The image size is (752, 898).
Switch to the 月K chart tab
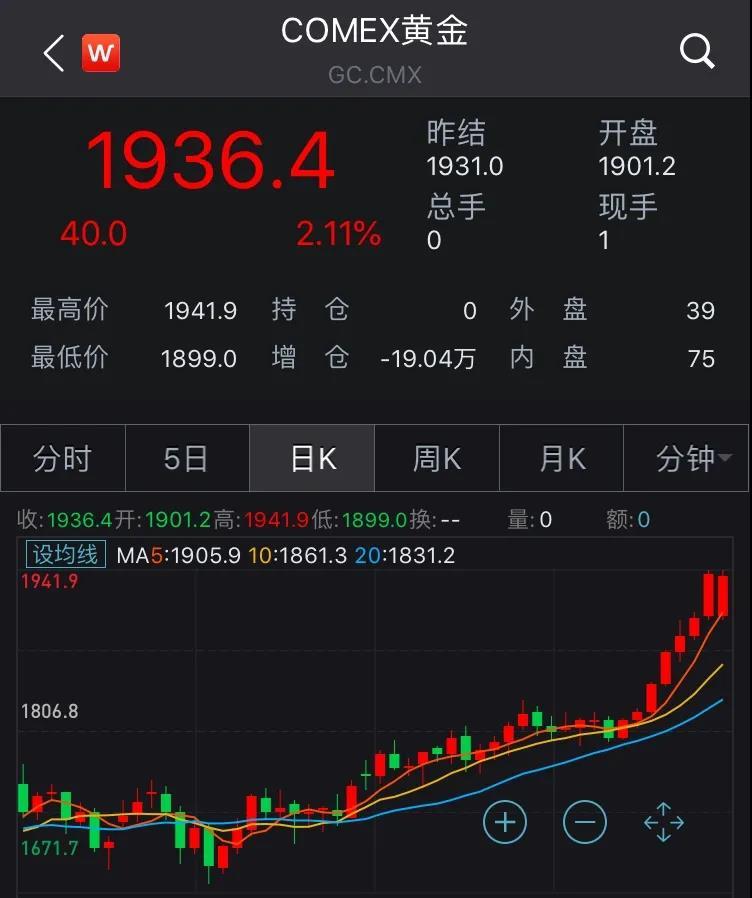click(x=561, y=459)
